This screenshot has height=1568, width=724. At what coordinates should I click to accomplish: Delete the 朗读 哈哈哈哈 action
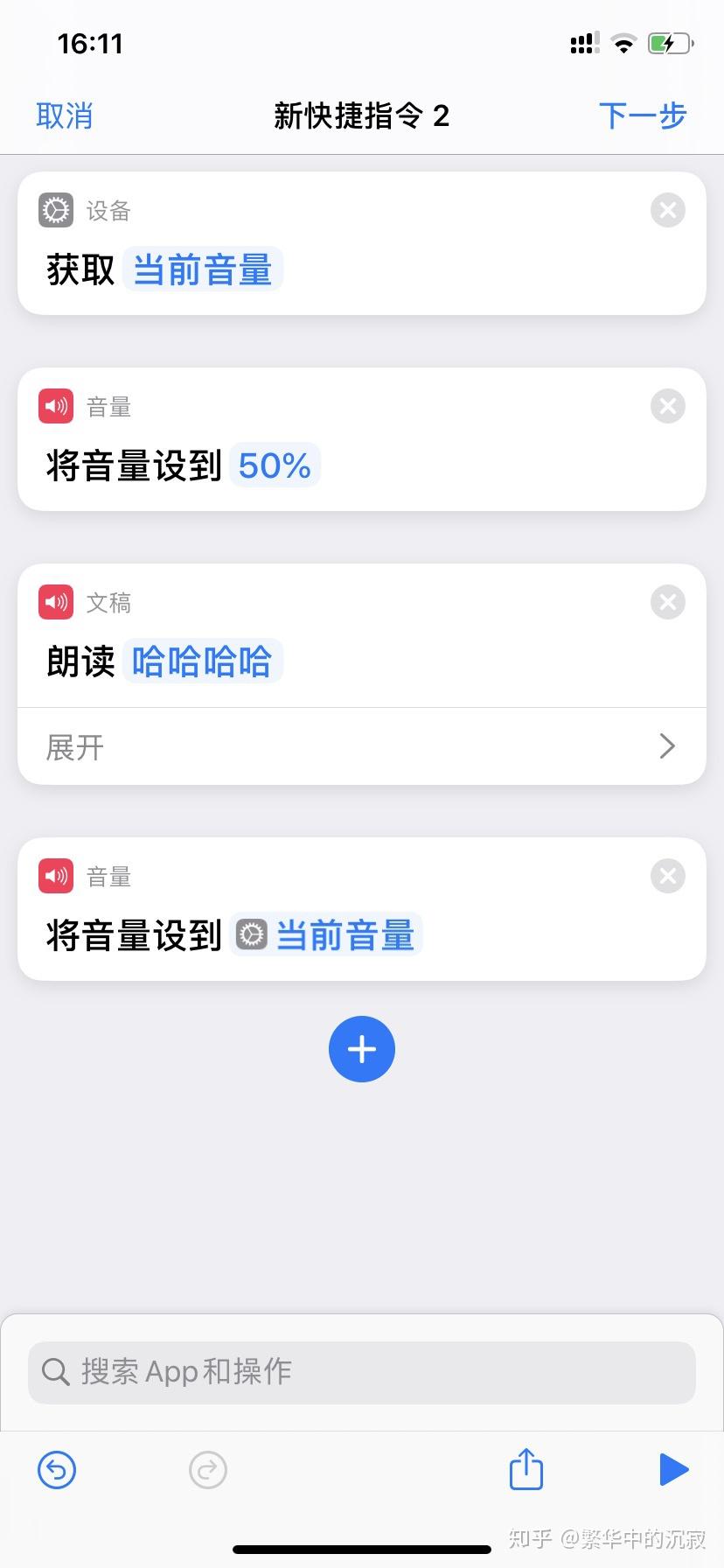[667, 601]
